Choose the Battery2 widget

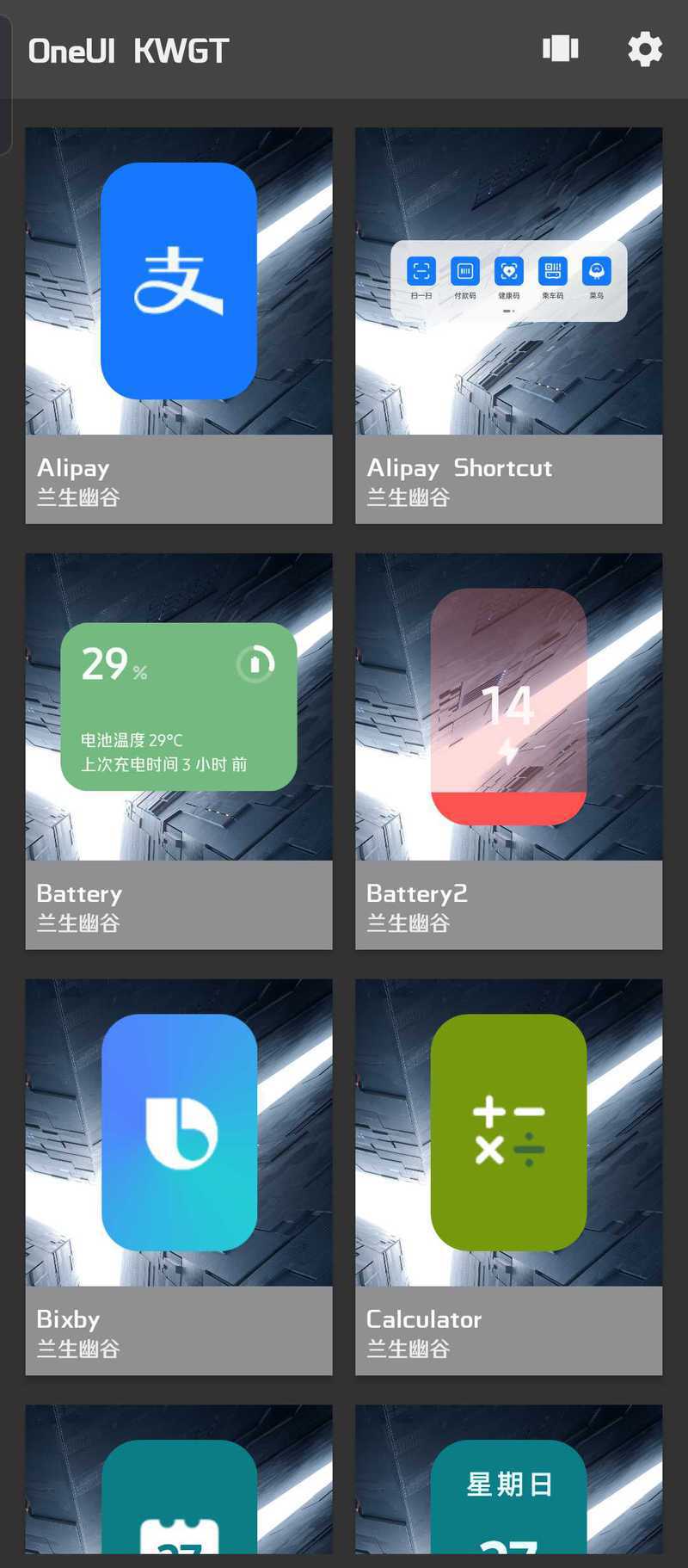pyautogui.click(x=508, y=751)
